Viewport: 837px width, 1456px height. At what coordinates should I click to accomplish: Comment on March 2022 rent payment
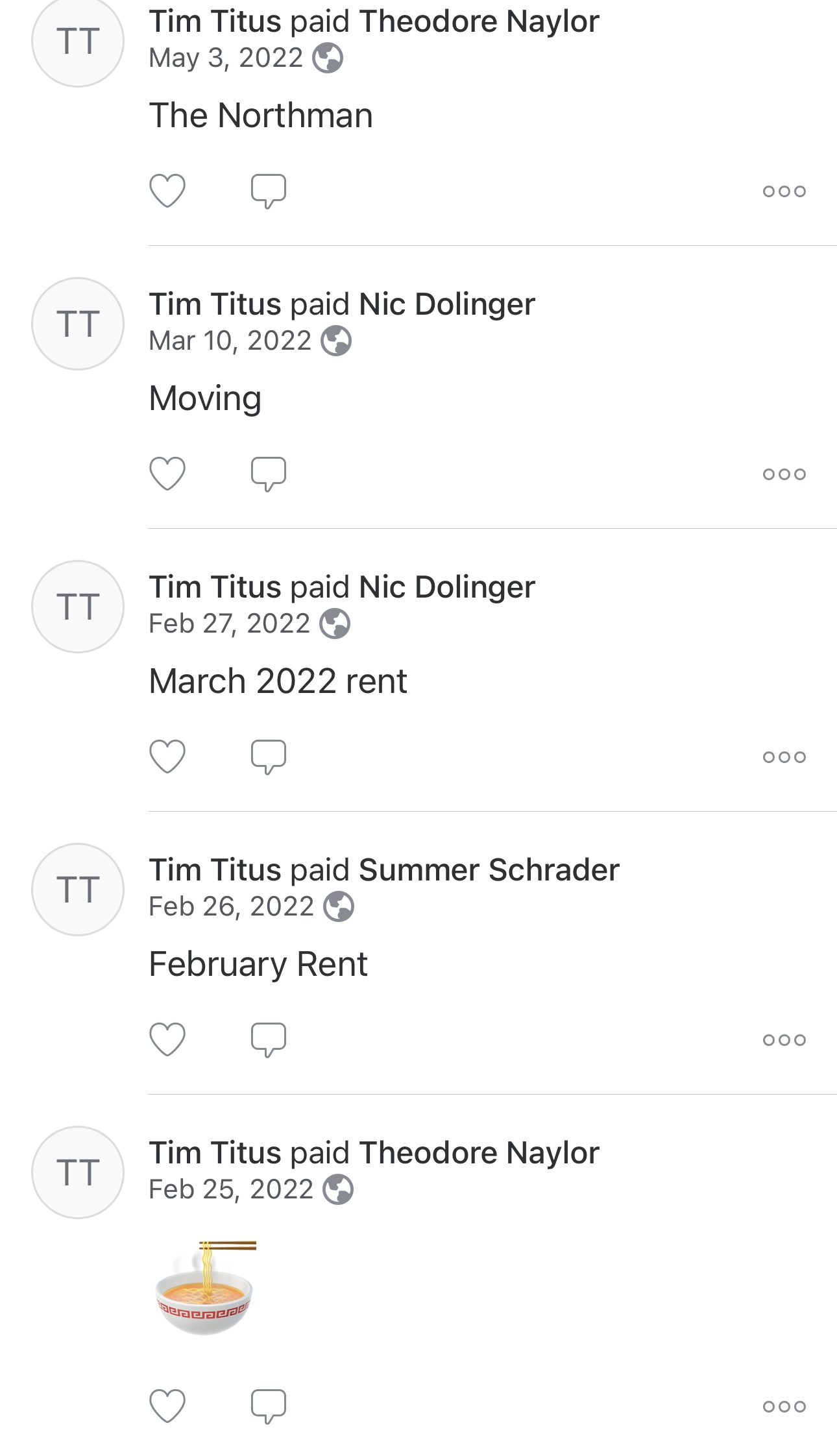(269, 757)
